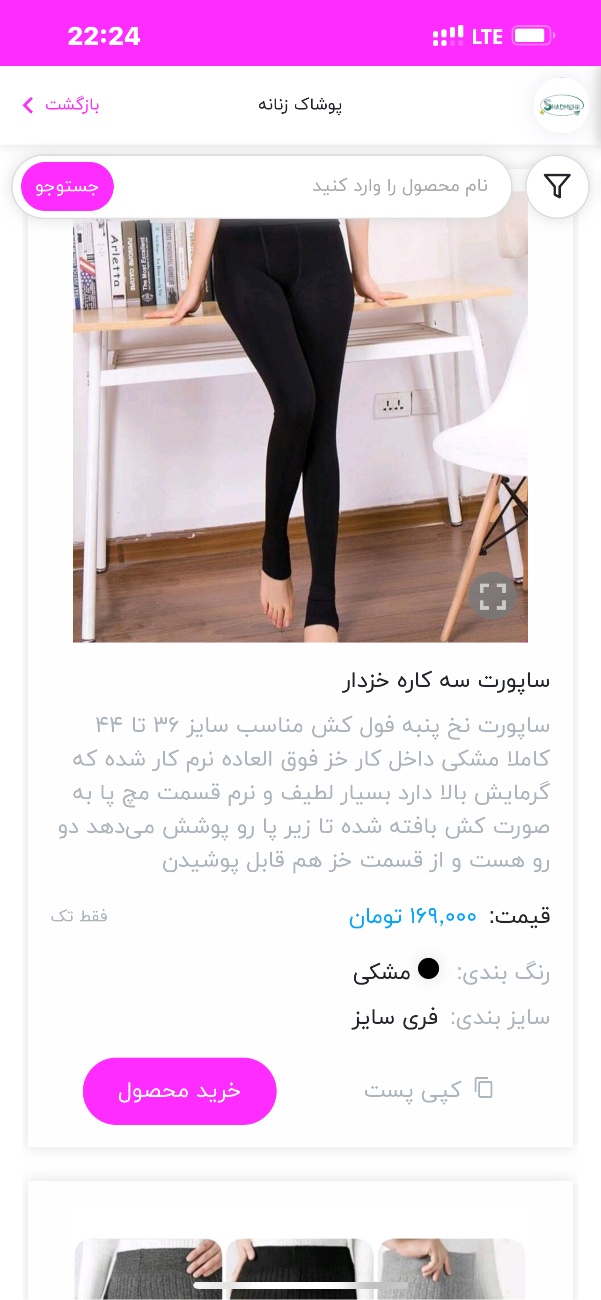Go back with the بازگشت button
This screenshot has width=601, height=1300.
tap(61, 105)
